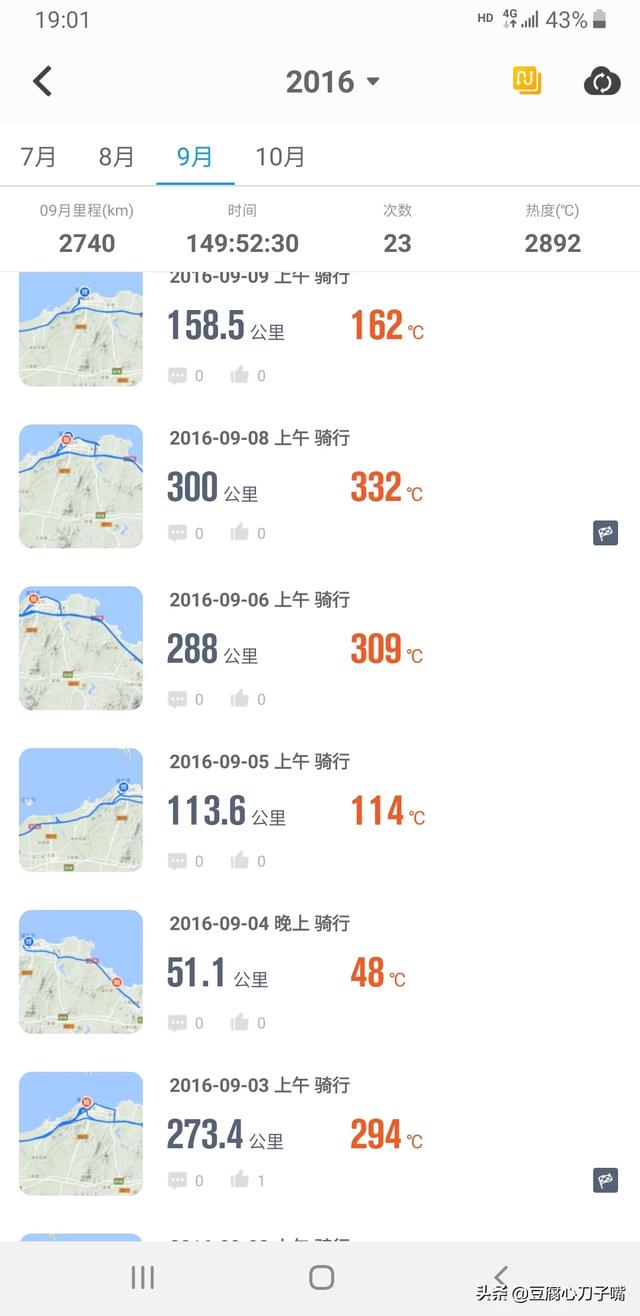Screen dimensions: 640x1316
Task: Open the 2016-09-09 158.5 km ride
Action: pyautogui.click(x=320, y=330)
